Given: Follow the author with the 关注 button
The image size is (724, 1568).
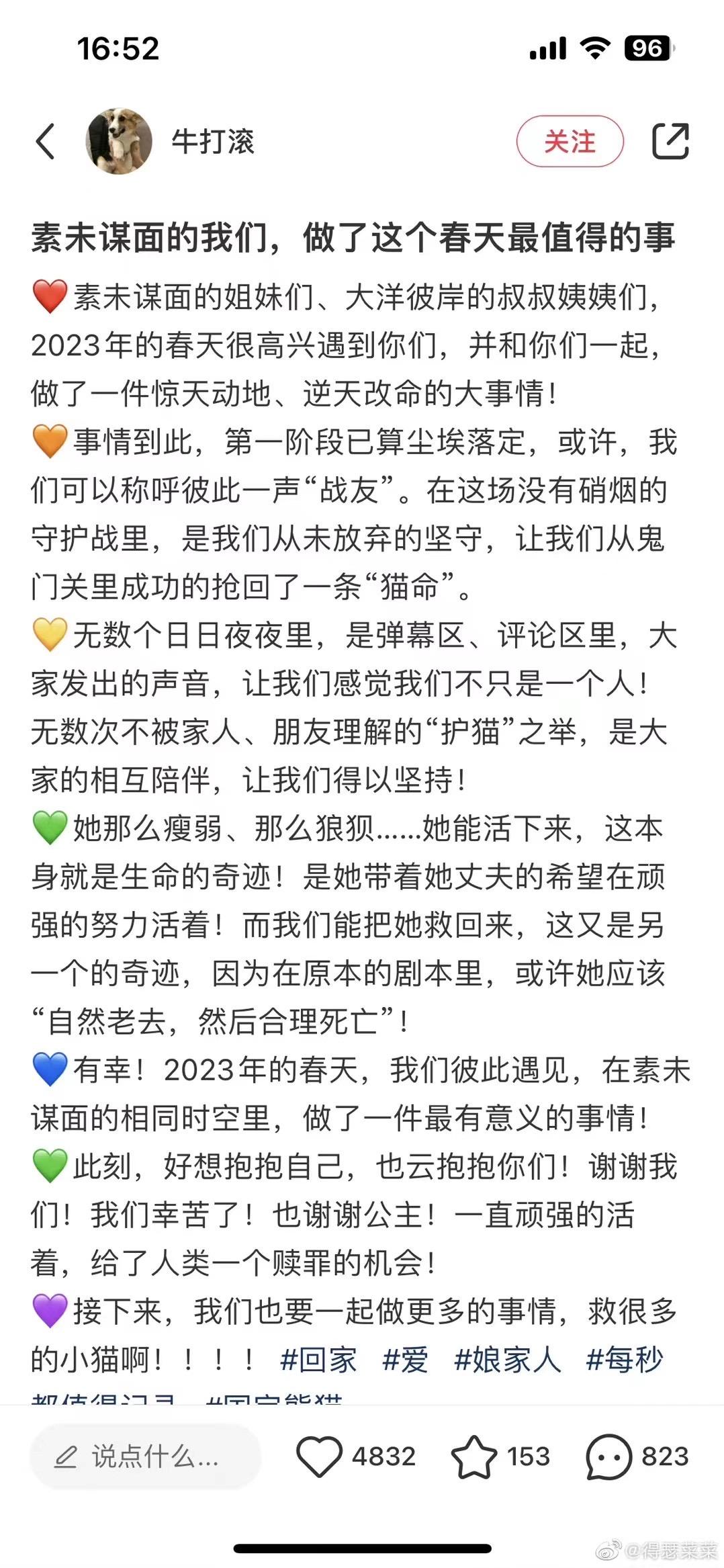Looking at the screenshot, I should (x=570, y=142).
